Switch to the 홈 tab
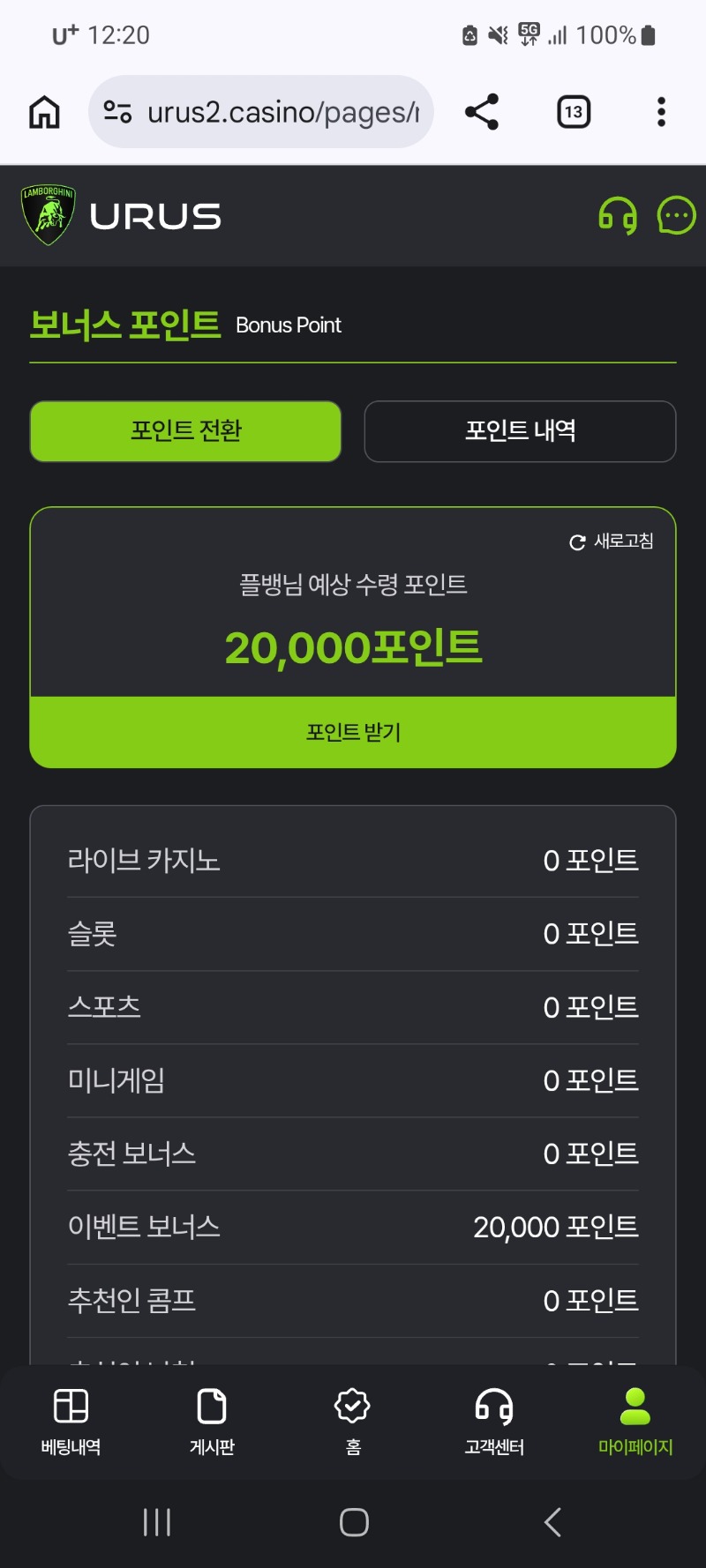Image resolution: width=706 pixels, height=1568 pixels. click(353, 1421)
